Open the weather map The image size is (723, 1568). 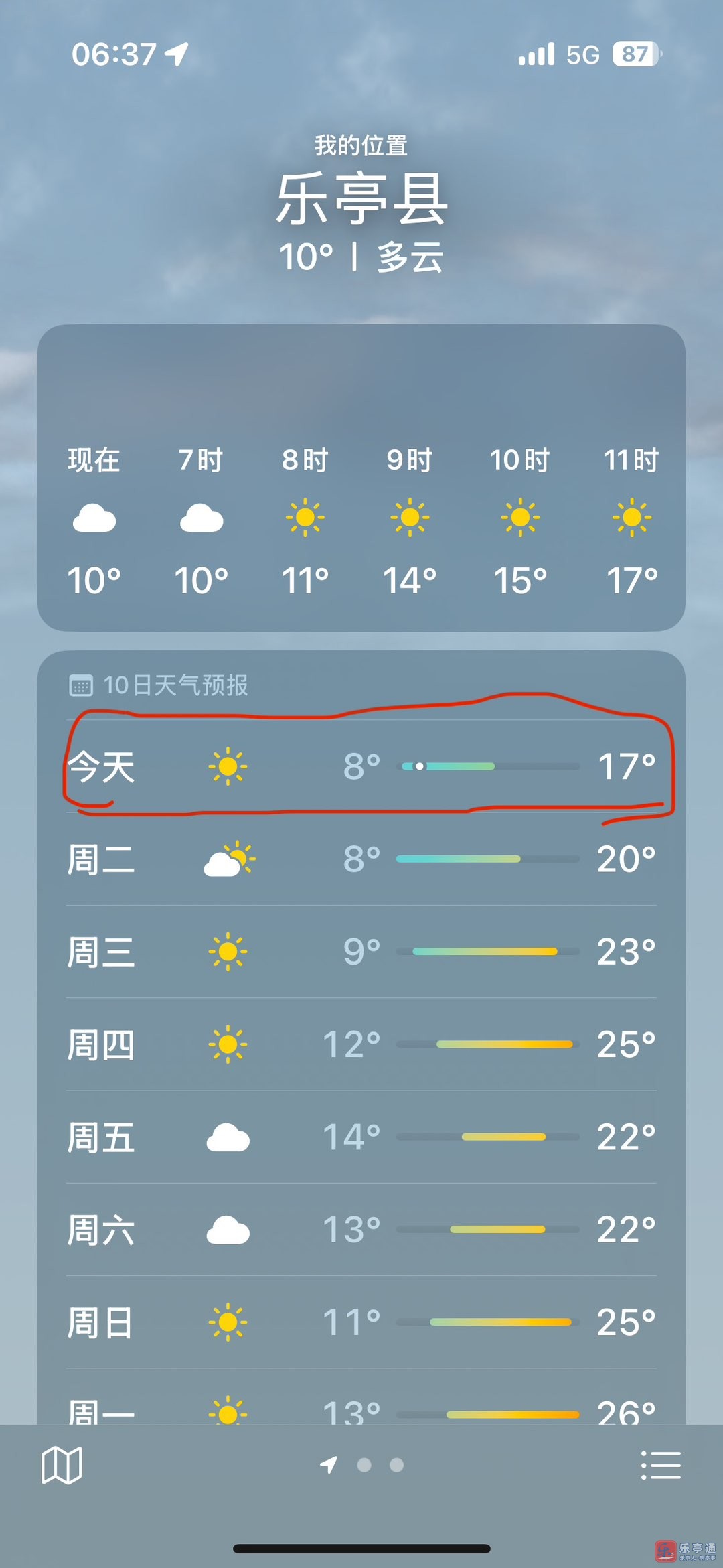(x=62, y=1465)
